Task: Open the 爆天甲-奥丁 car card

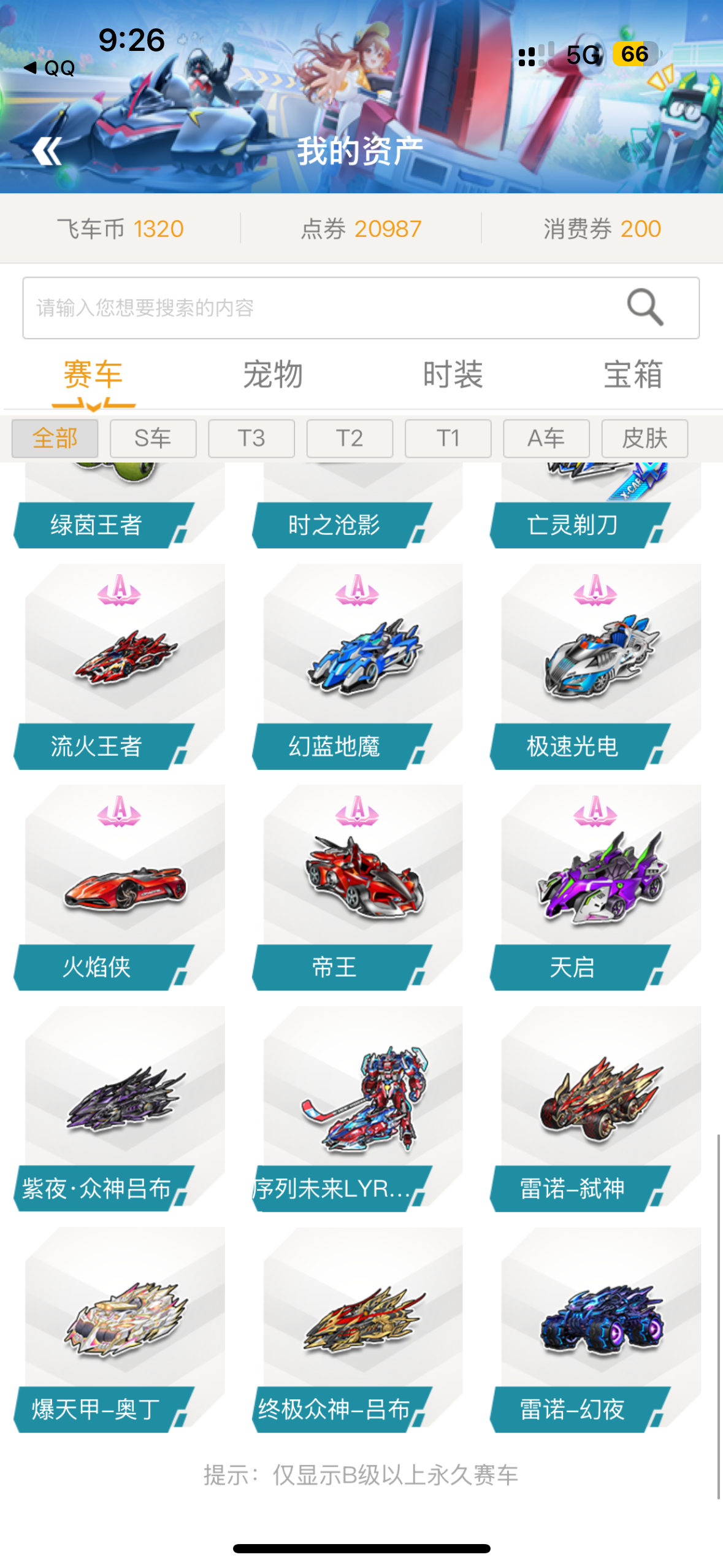Action: coord(120,1329)
